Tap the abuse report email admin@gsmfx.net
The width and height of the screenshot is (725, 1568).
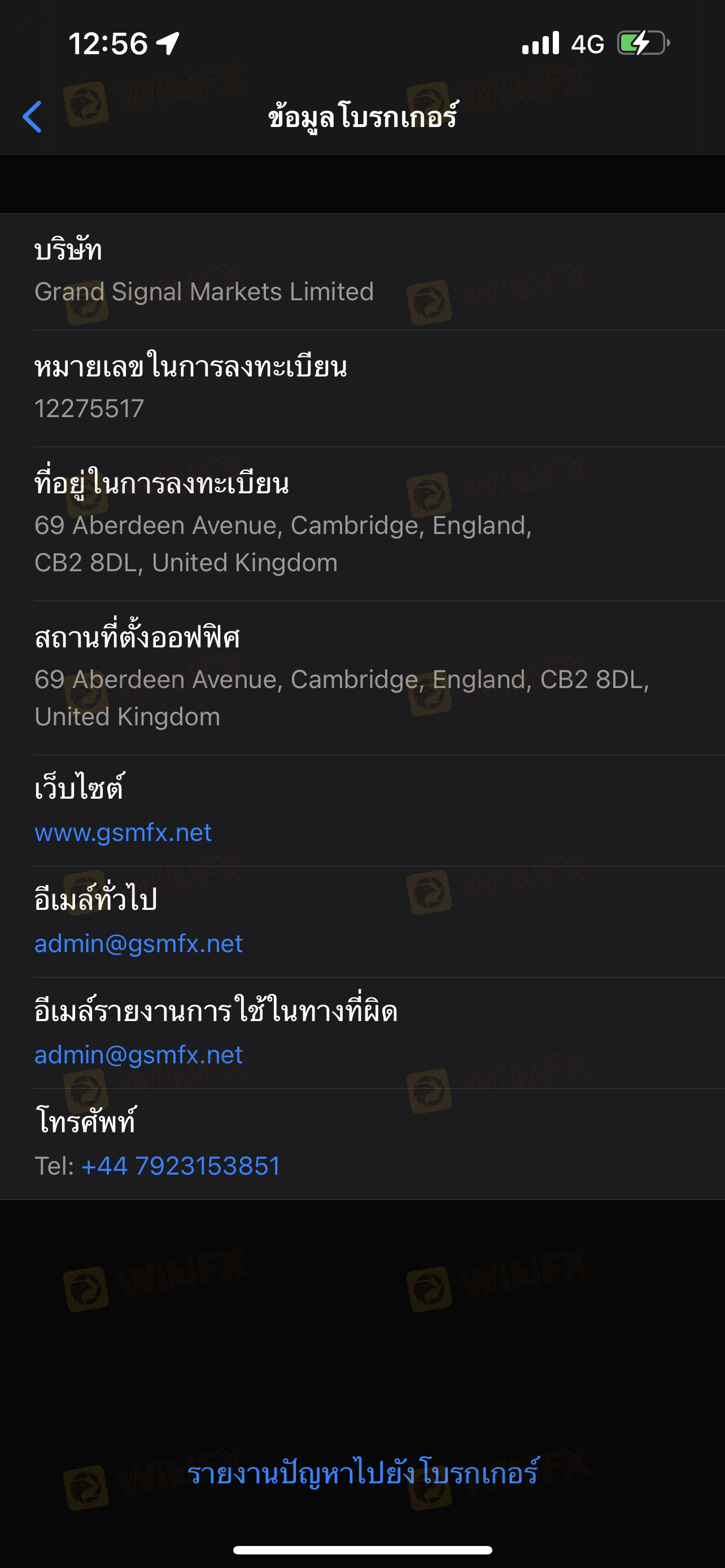138,1054
